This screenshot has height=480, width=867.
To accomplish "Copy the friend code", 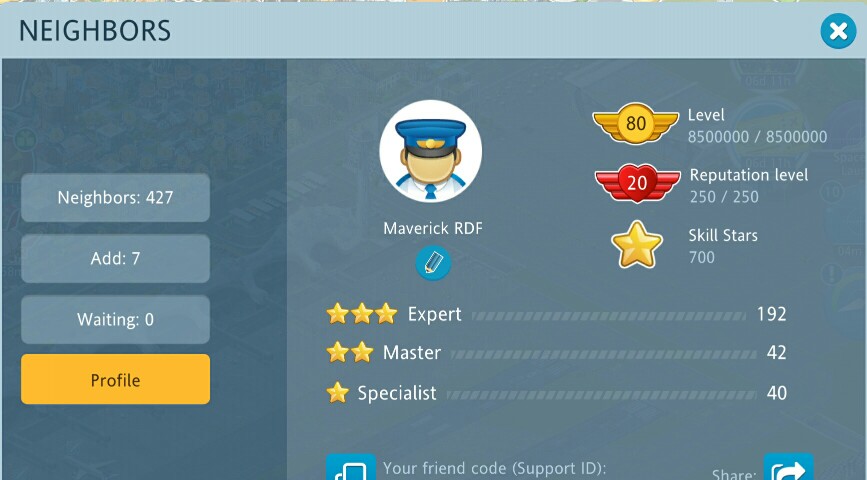I will pyautogui.click(x=350, y=468).
